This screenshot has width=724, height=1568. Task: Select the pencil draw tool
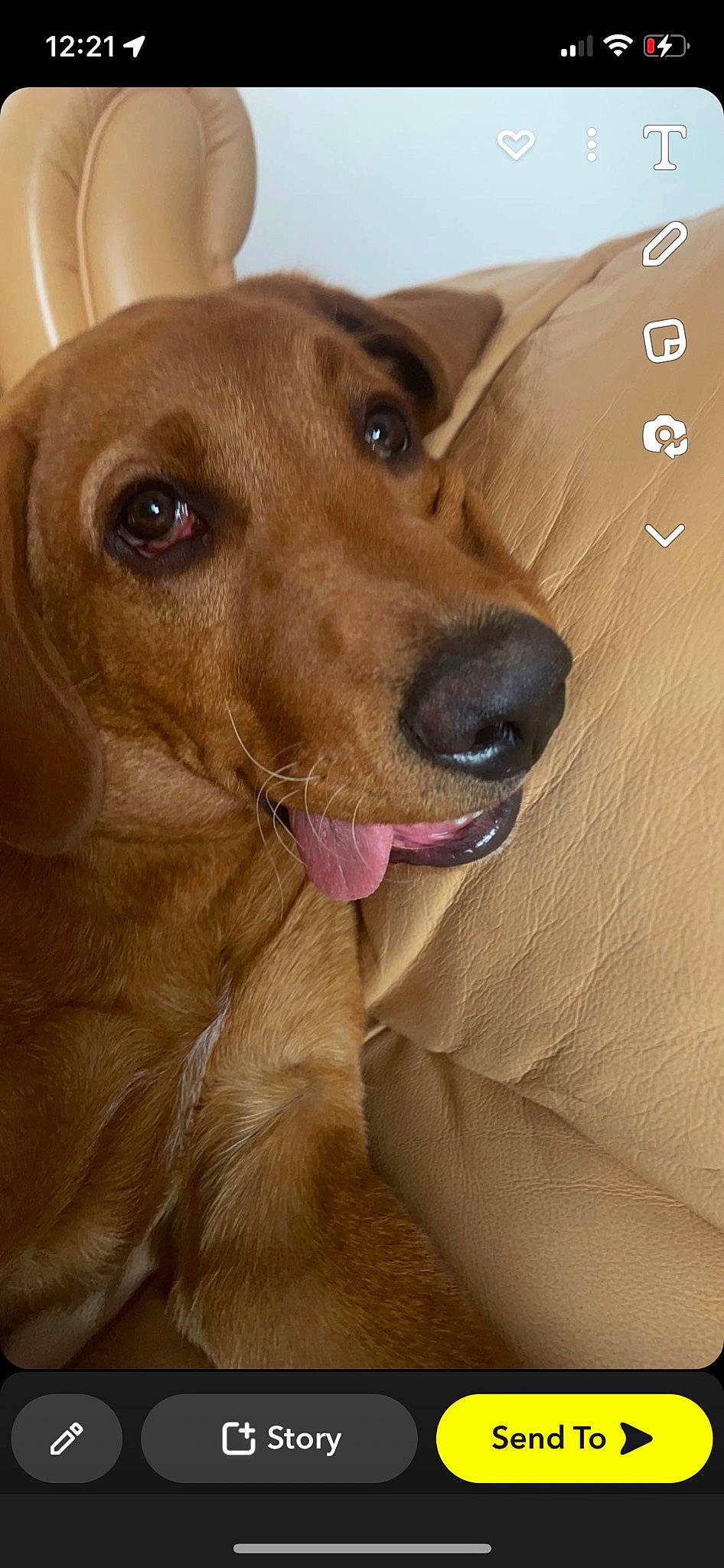664,244
